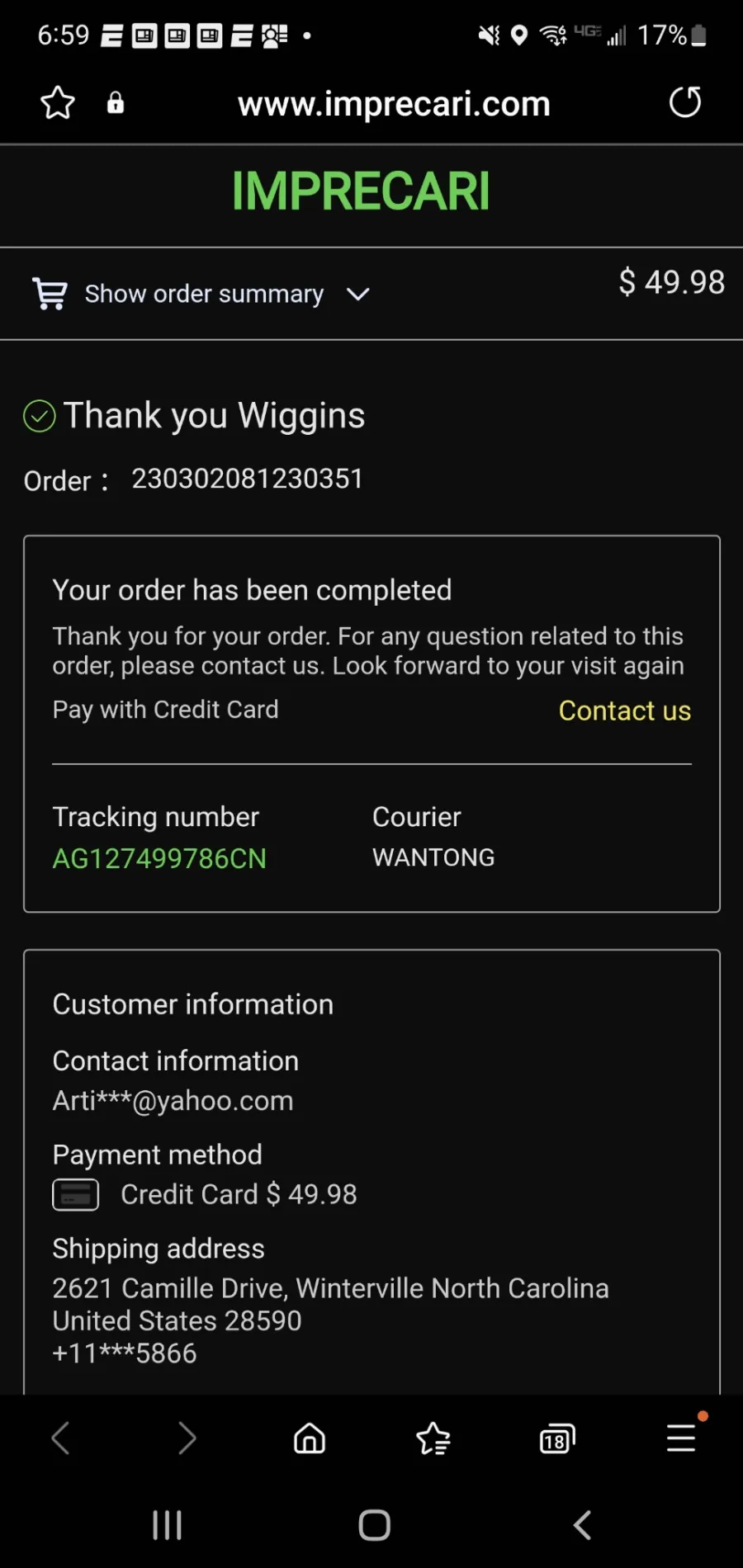Viewport: 743px width, 1568px height.
Task: Bookmark this page with the star icon
Action: point(58,103)
